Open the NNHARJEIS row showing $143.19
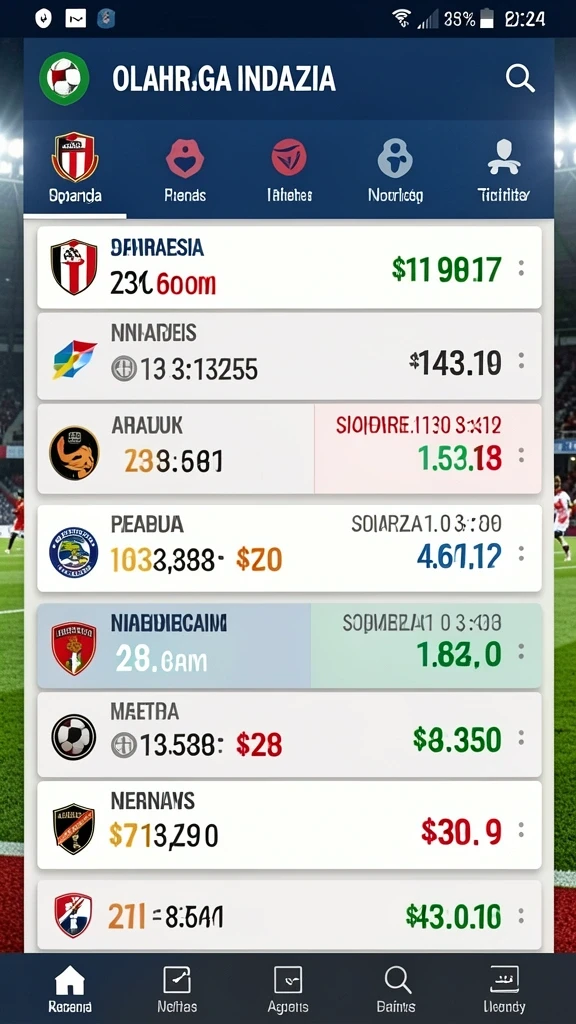The width and height of the screenshot is (576, 1024). (x=289, y=357)
